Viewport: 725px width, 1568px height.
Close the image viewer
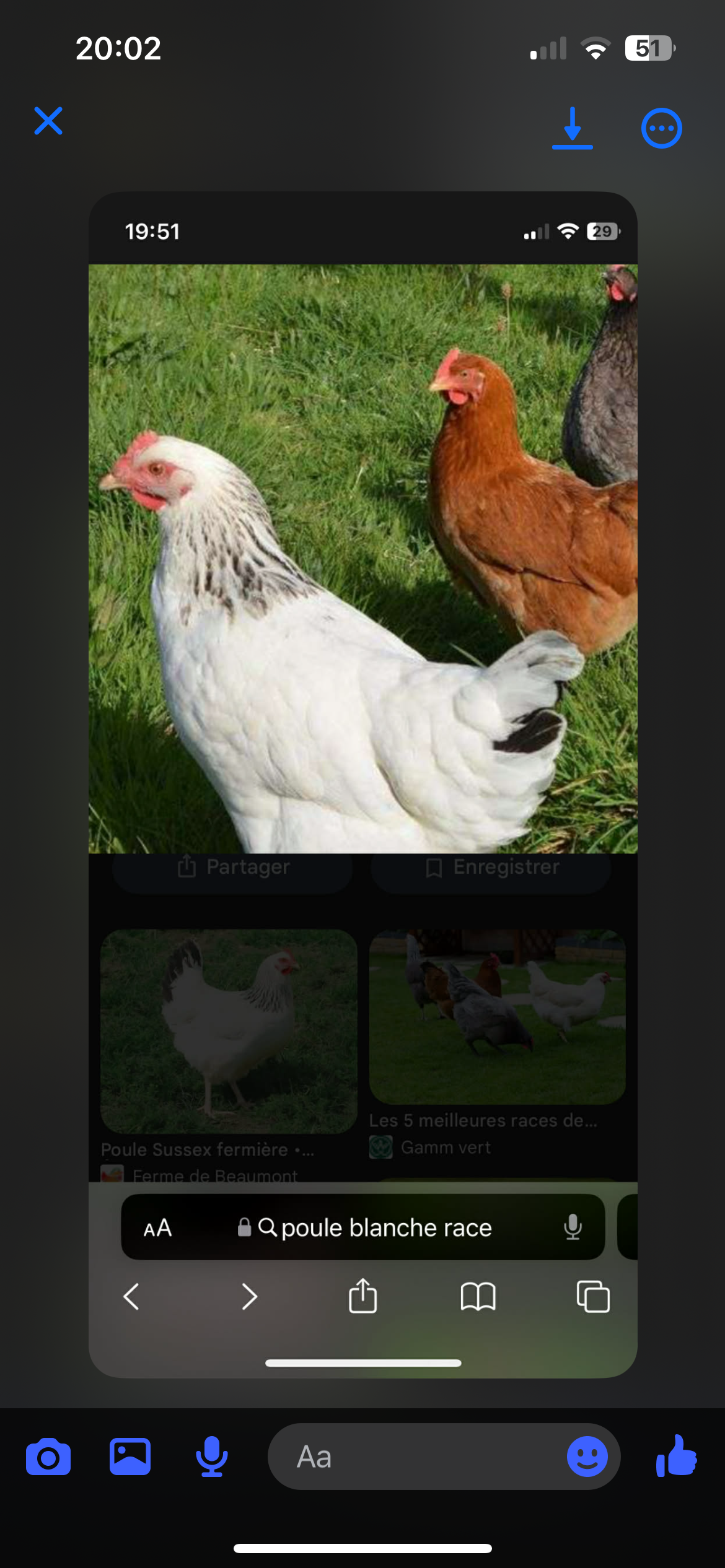point(48,121)
